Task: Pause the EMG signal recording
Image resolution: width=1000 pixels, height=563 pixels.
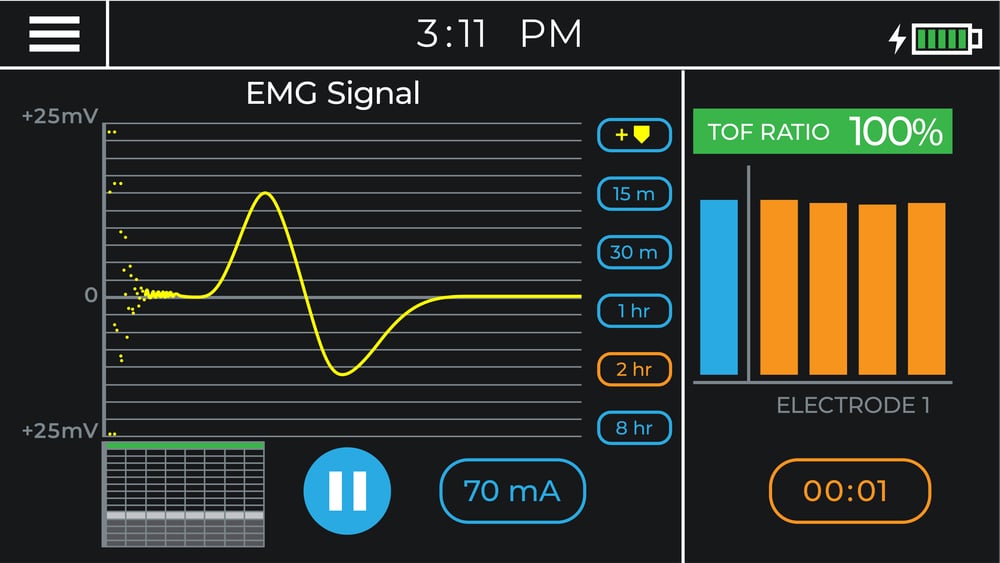Action: 347,491
